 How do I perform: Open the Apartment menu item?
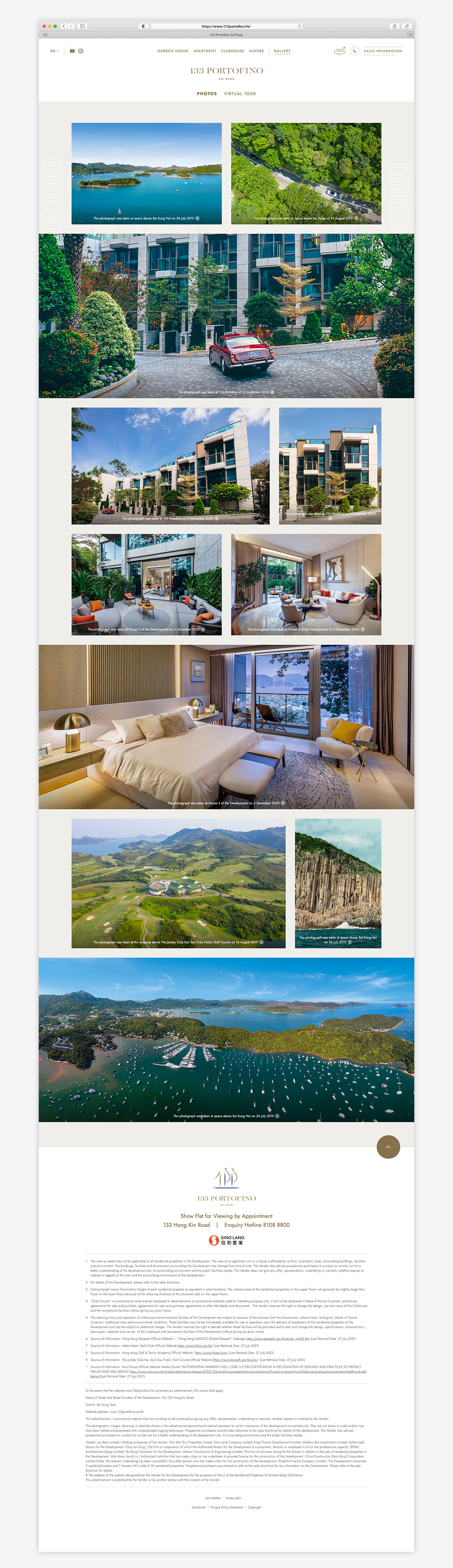click(205, 51)
